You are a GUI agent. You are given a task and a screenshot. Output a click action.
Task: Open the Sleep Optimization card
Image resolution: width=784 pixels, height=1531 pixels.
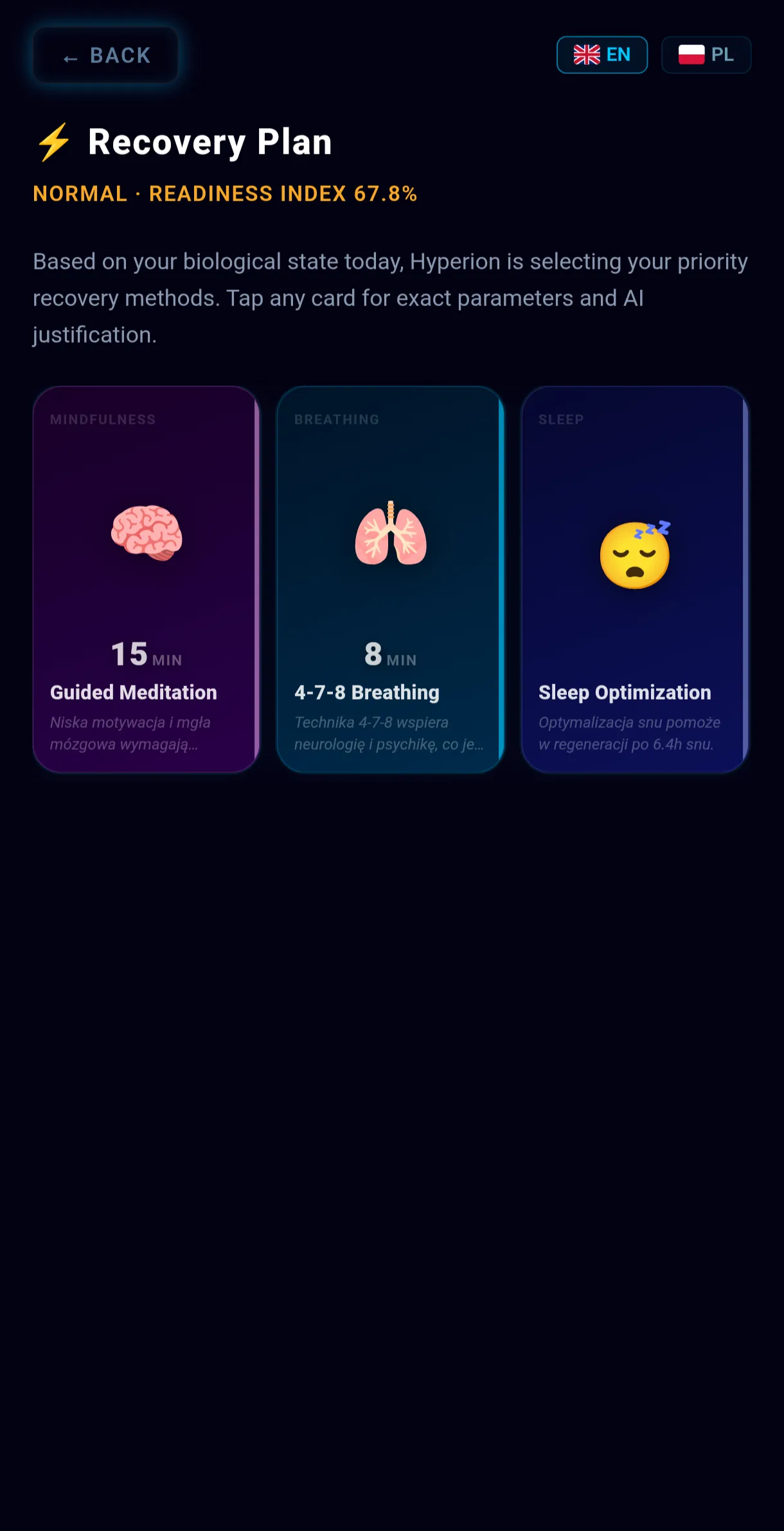[635, 579]
